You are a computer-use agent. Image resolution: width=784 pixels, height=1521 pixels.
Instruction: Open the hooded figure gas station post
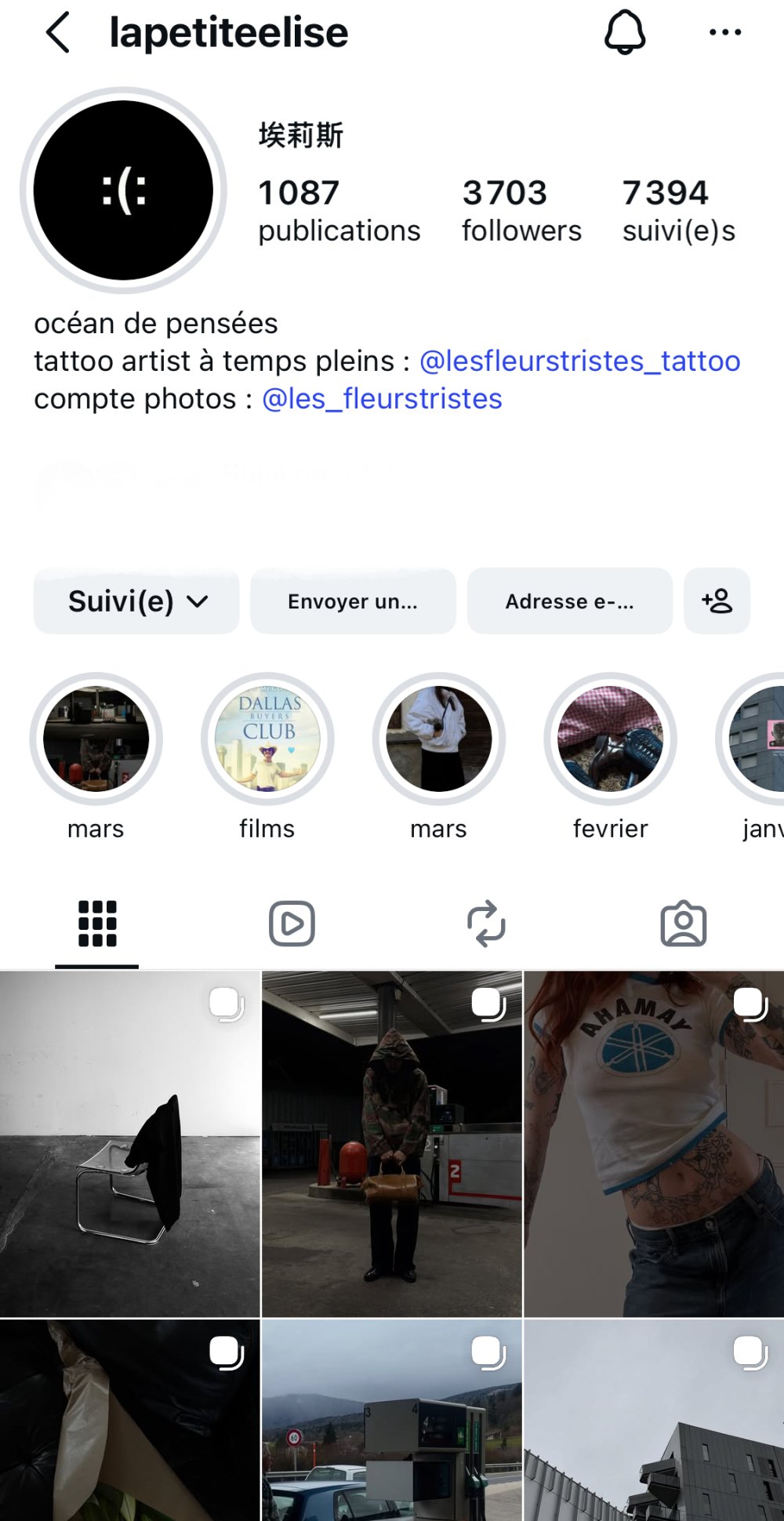pos(391,1143)
